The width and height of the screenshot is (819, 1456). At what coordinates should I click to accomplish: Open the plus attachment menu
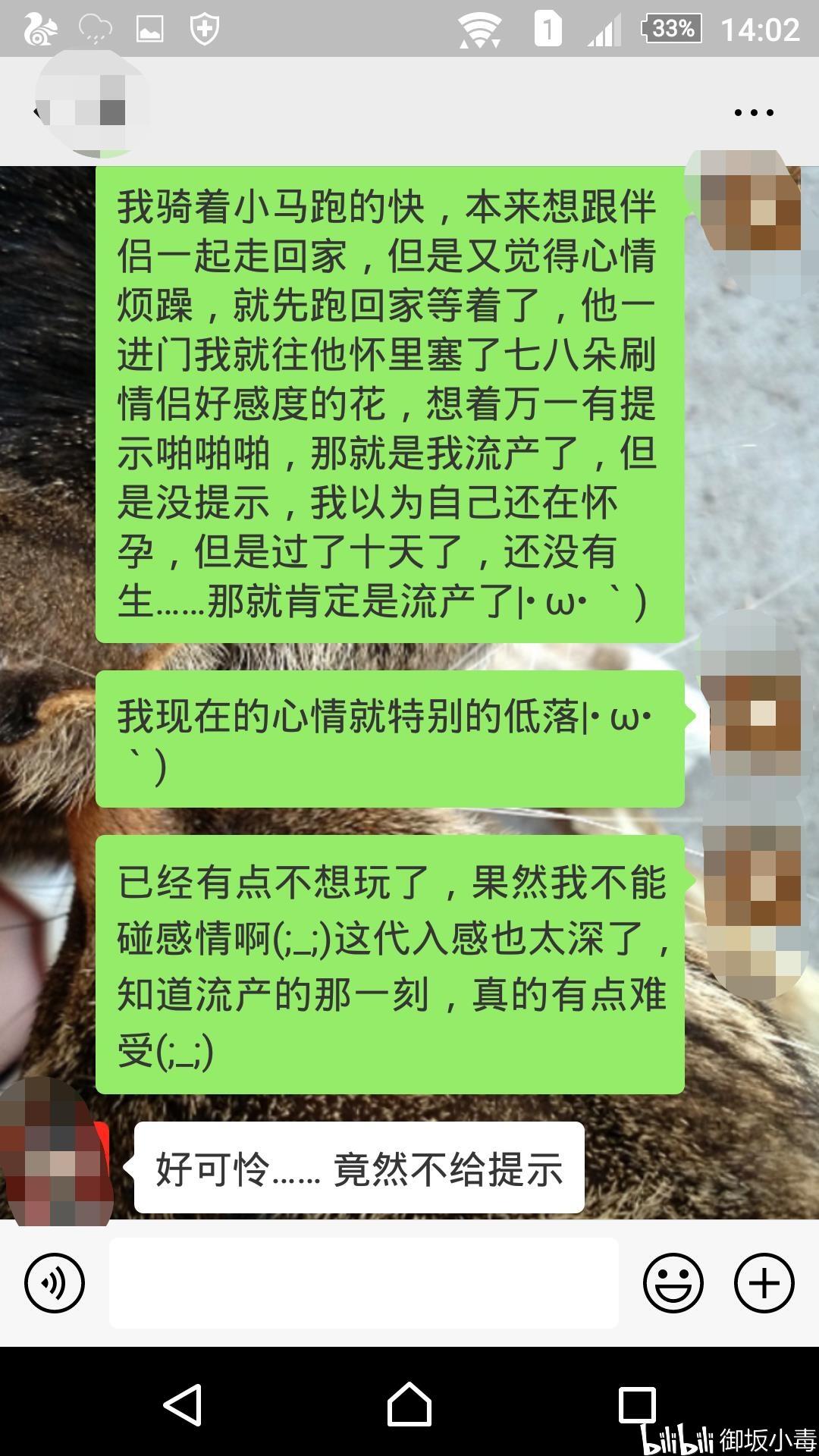[764, 1283]
